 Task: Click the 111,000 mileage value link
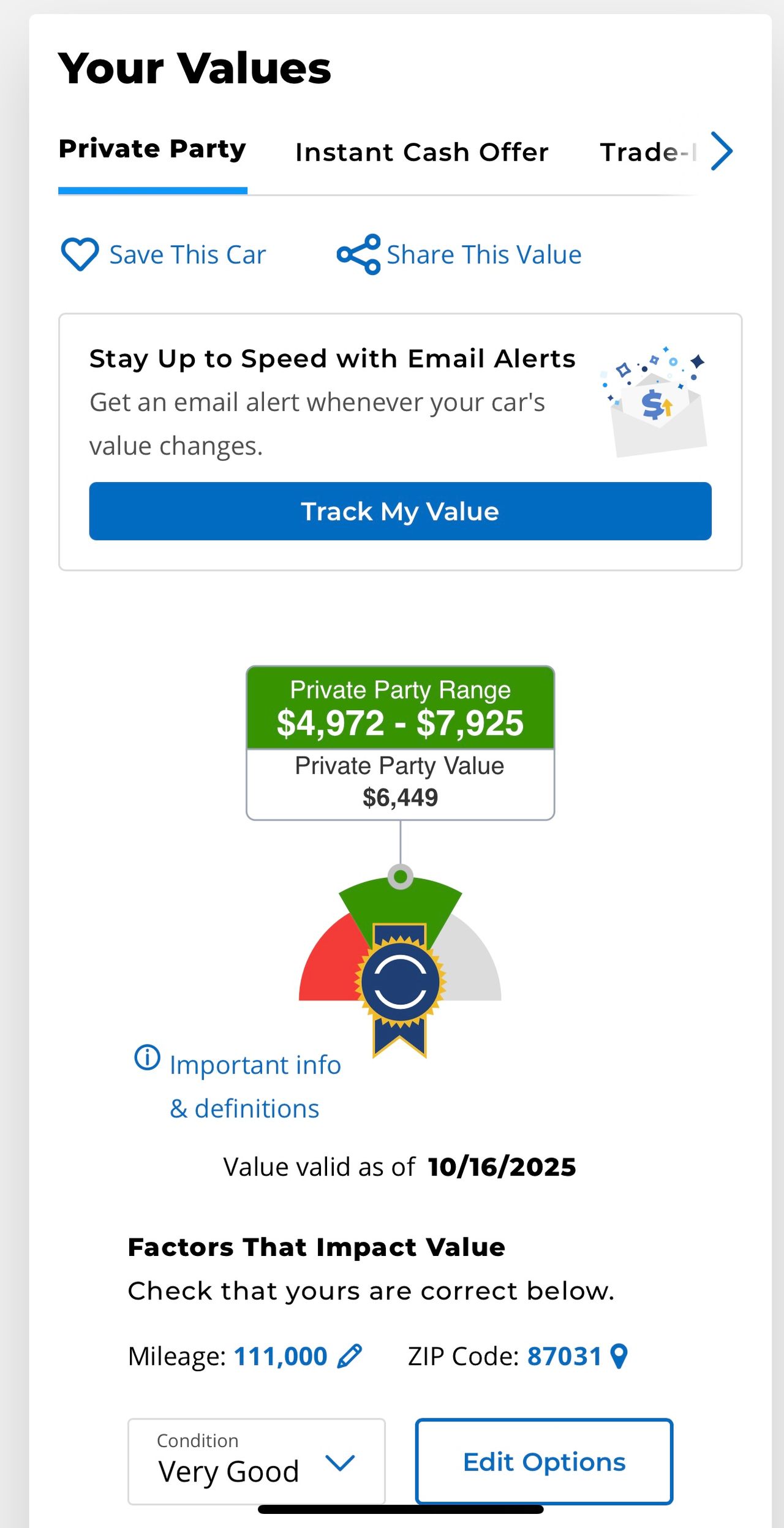pos(281,1356)
